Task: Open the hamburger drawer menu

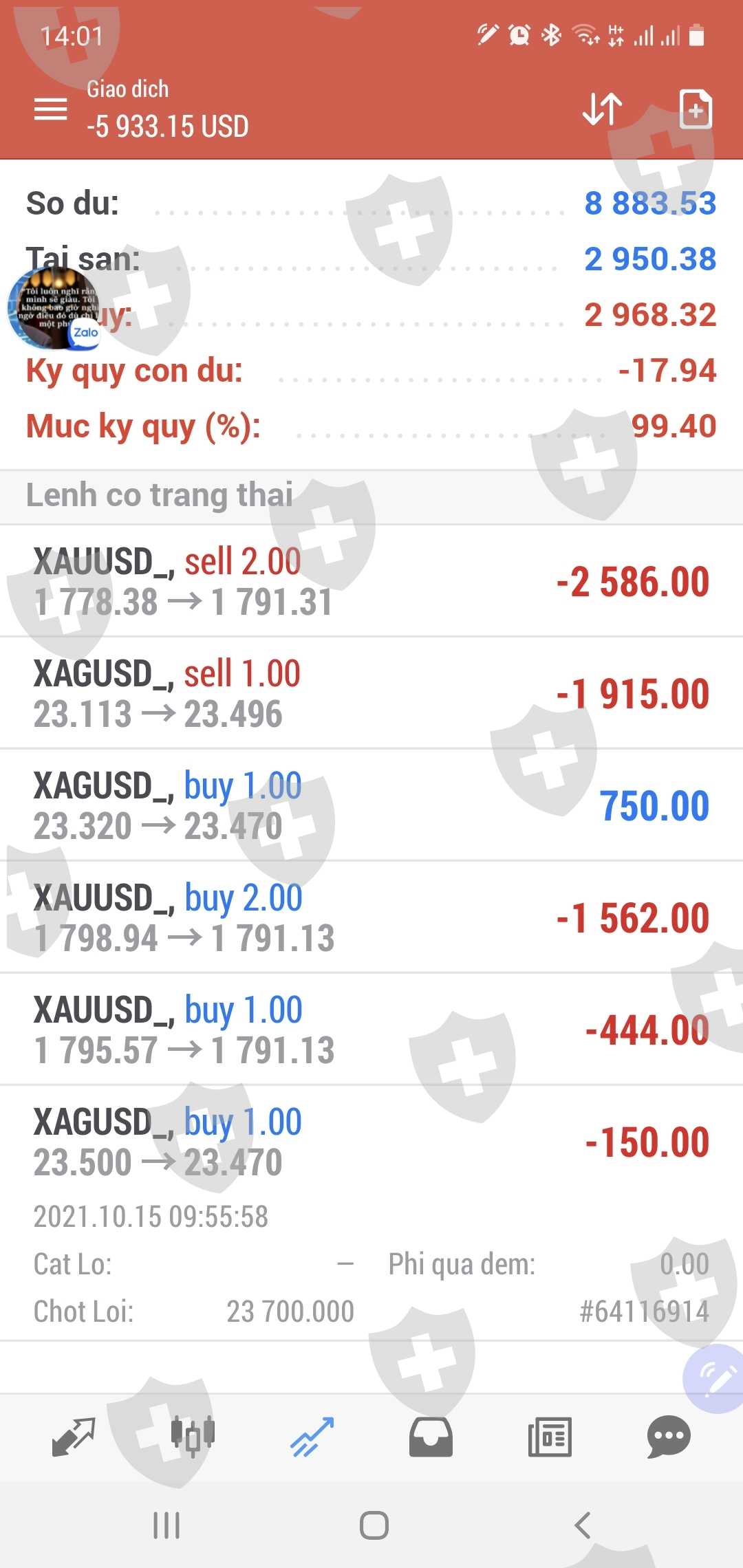Action: click(50, 109)
